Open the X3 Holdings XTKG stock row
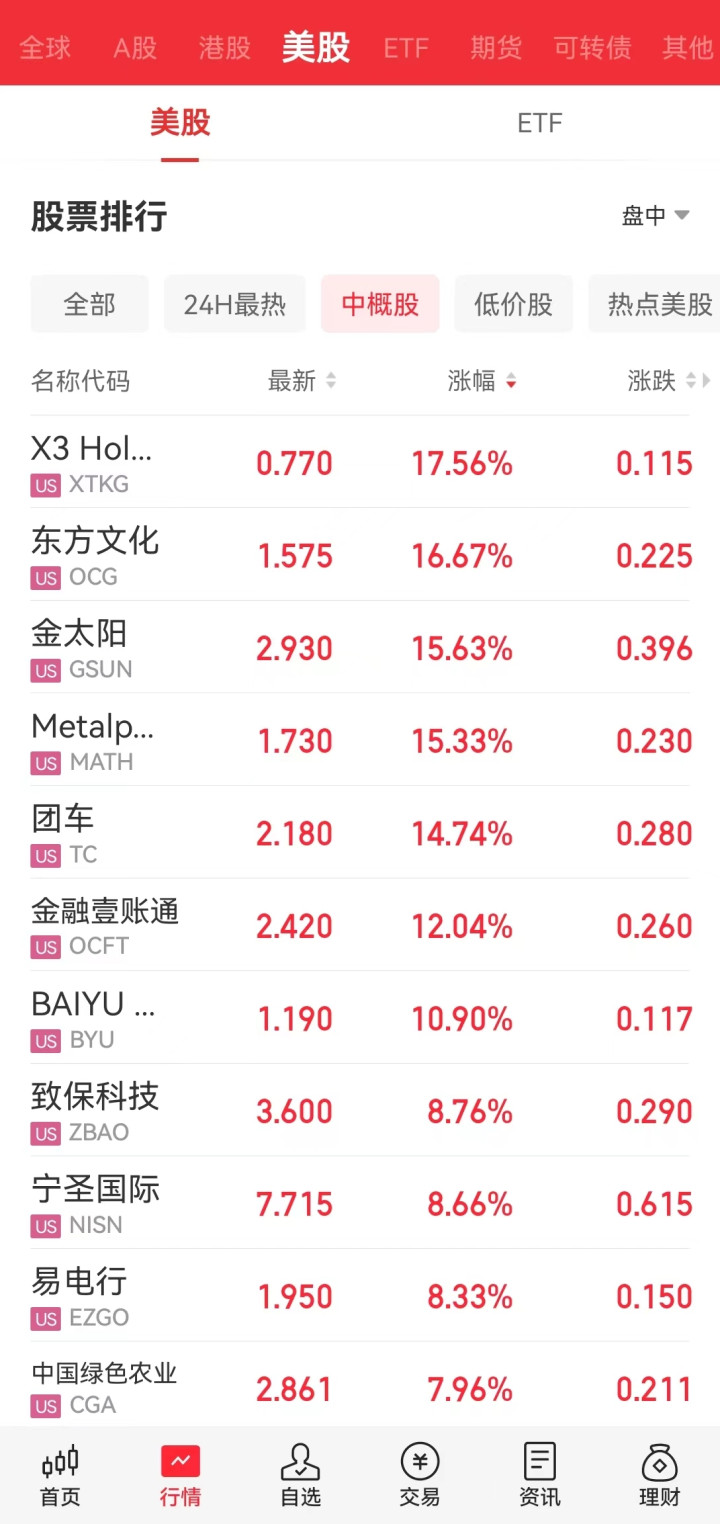 360,462
